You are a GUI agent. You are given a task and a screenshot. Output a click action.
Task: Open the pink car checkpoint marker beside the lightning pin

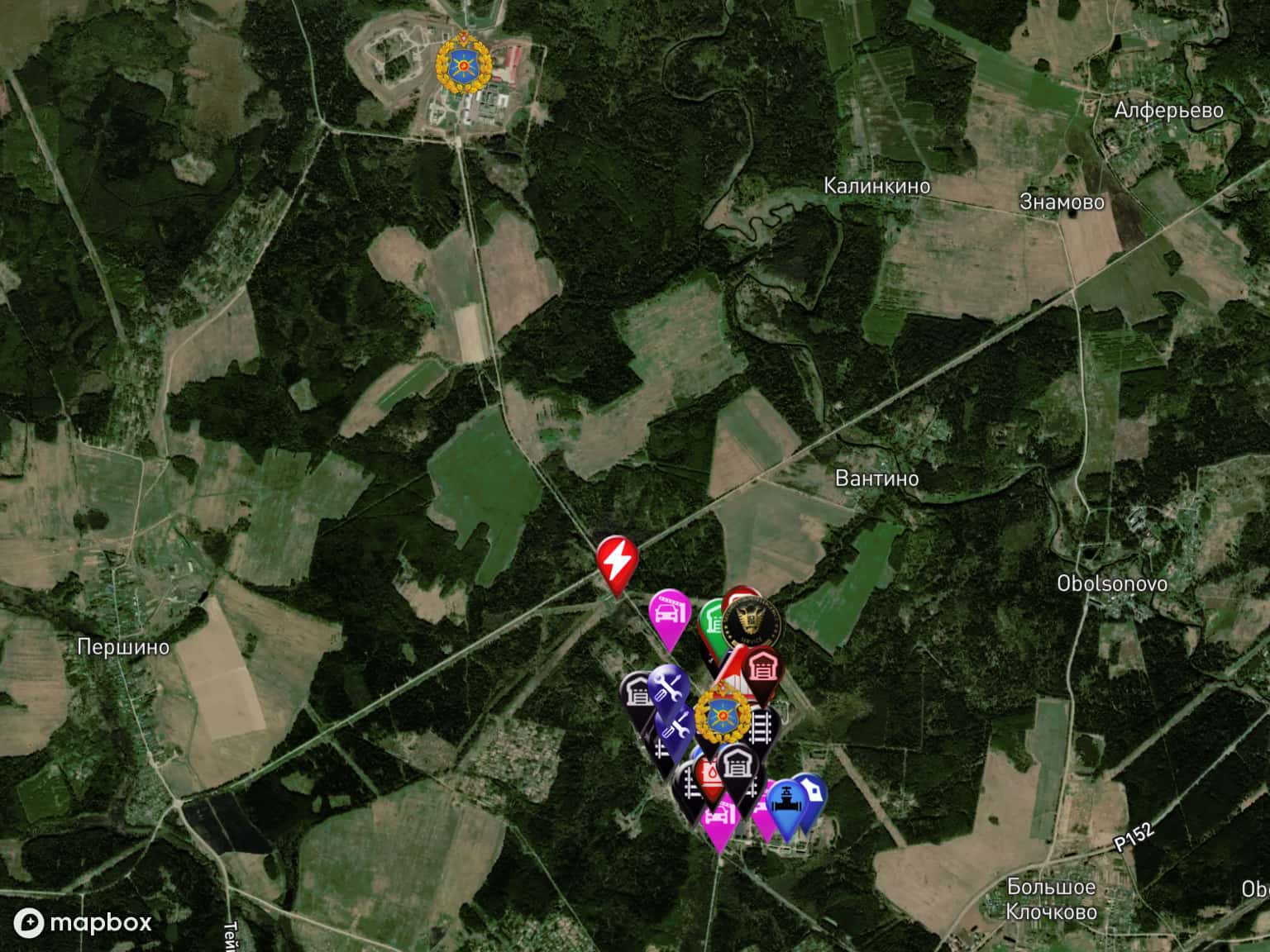(x=668, y=613)
